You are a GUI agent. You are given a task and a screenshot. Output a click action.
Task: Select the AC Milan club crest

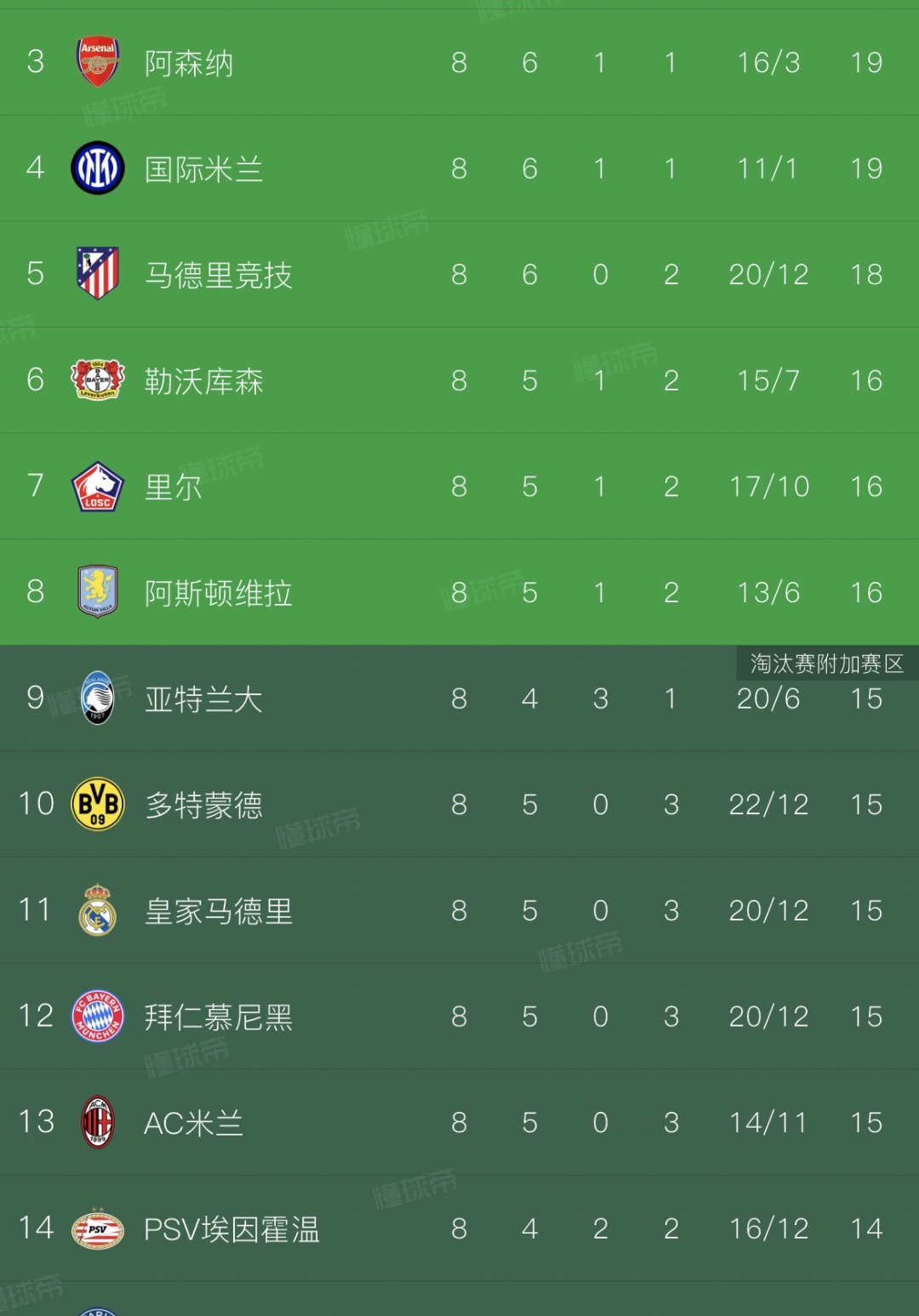pyautogui.click(x=98, y=1122)
